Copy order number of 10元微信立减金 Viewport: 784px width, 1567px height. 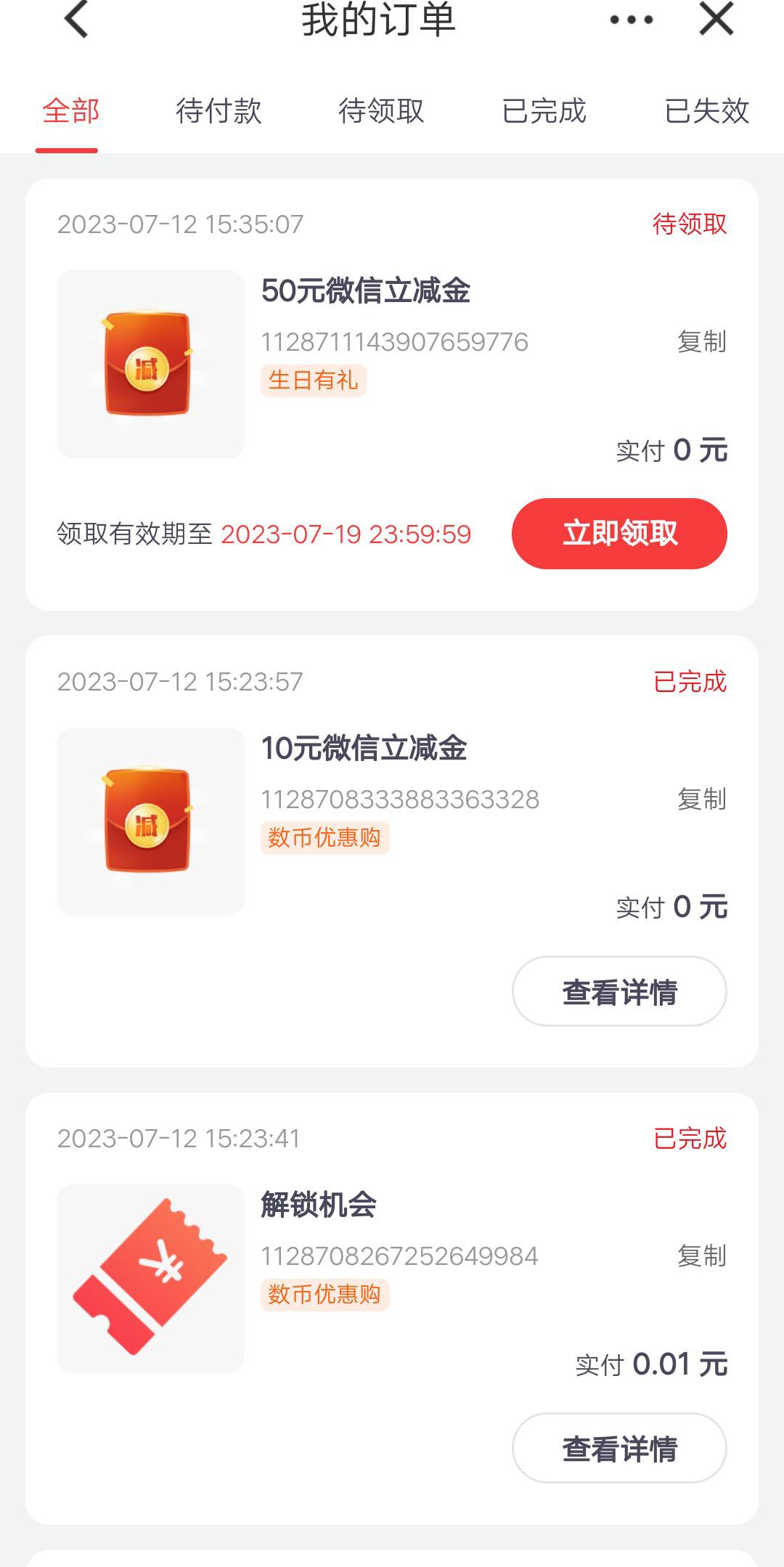tap(701, 799)
